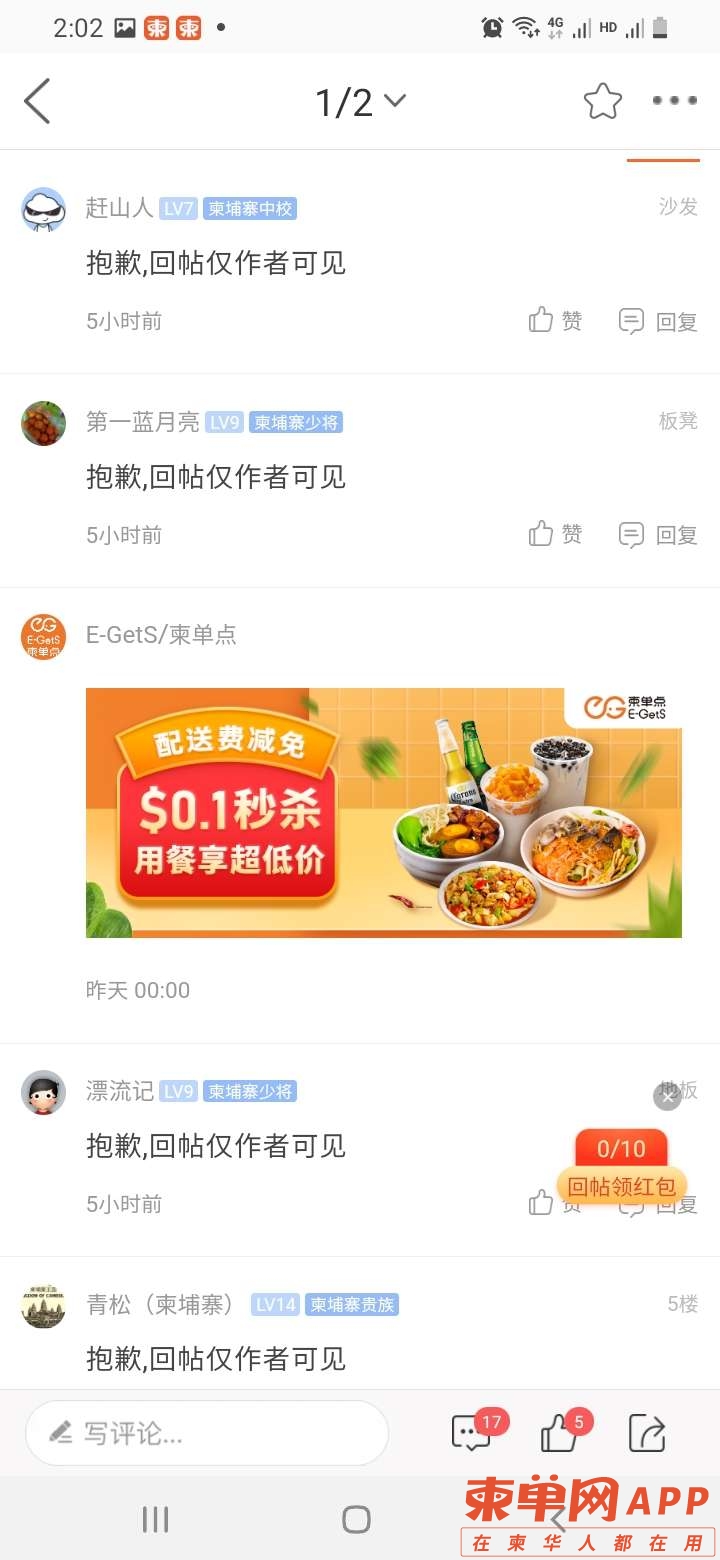This screenshot has height=1560, width=720.
Task: Open system recent apps button
Action: [x=155, y=1520]
